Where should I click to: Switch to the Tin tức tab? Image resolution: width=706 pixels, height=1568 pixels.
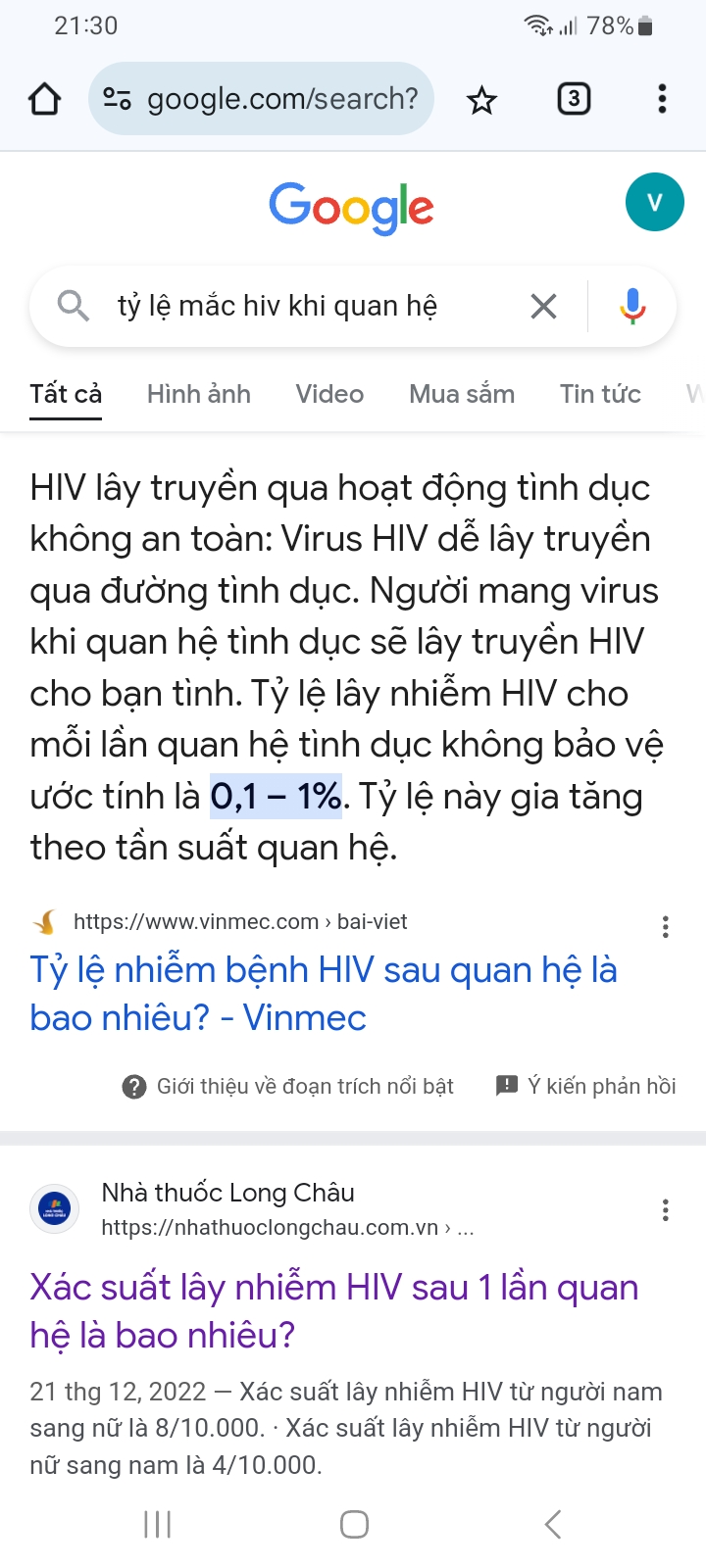(600, 394)
